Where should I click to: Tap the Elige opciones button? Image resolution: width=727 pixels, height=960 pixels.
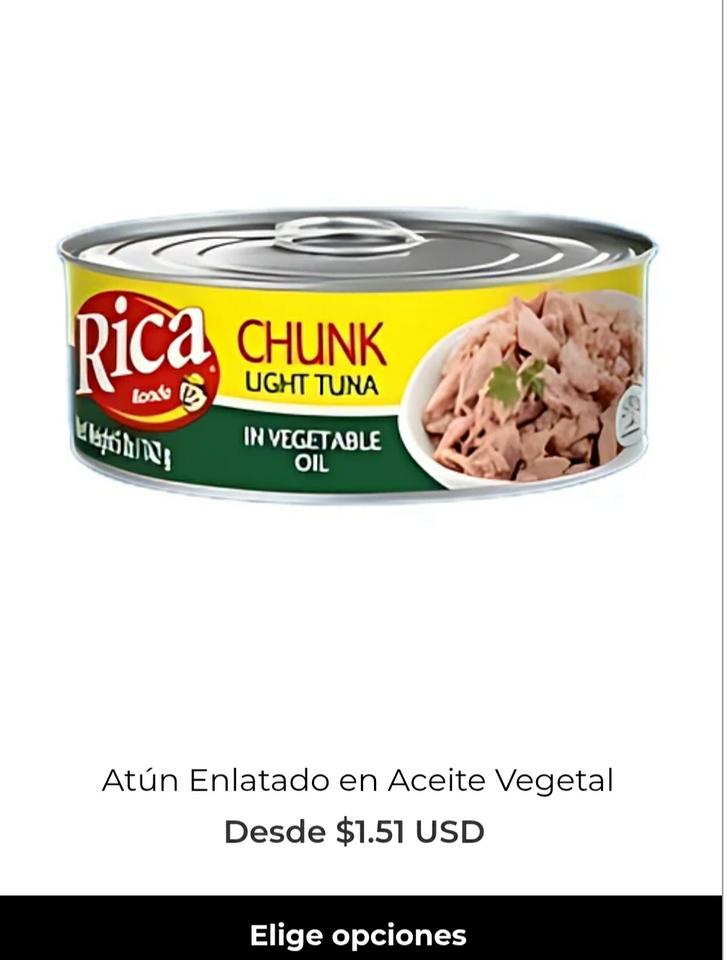pos(358,935)
